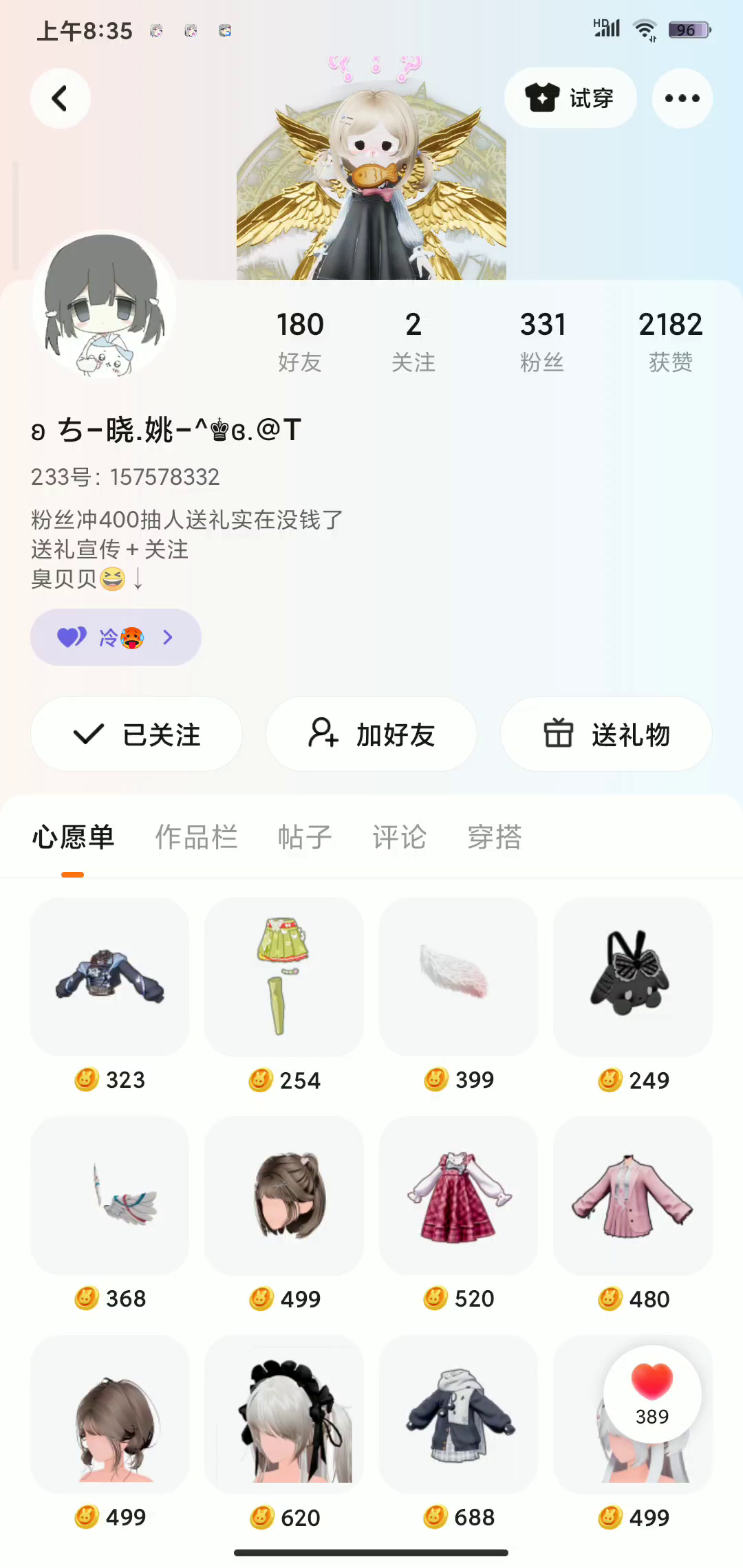
Task: Send a gift with 送礼物
Action: point(606,734)
